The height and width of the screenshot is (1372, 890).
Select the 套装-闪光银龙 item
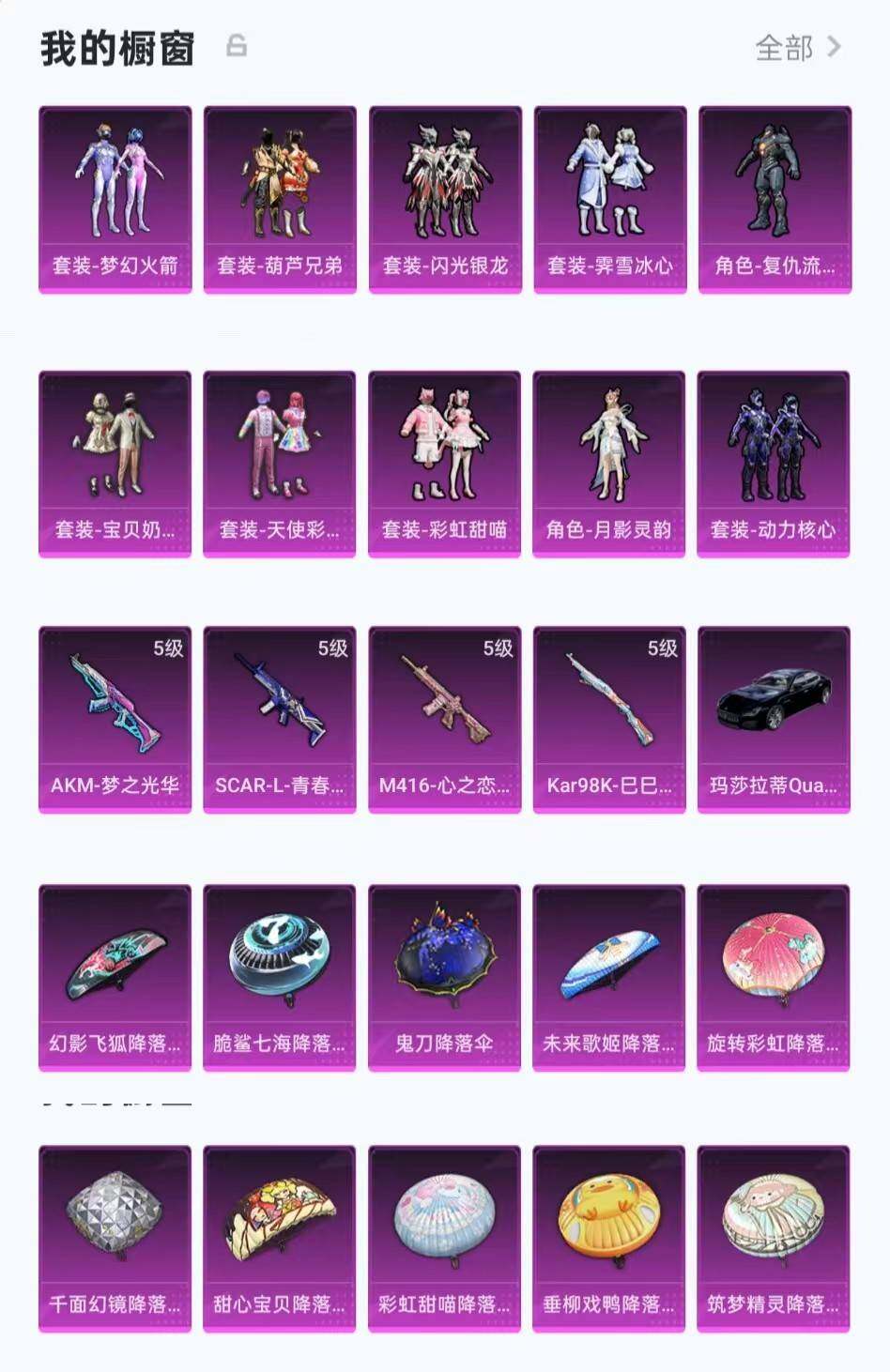[x=445, y=199]
